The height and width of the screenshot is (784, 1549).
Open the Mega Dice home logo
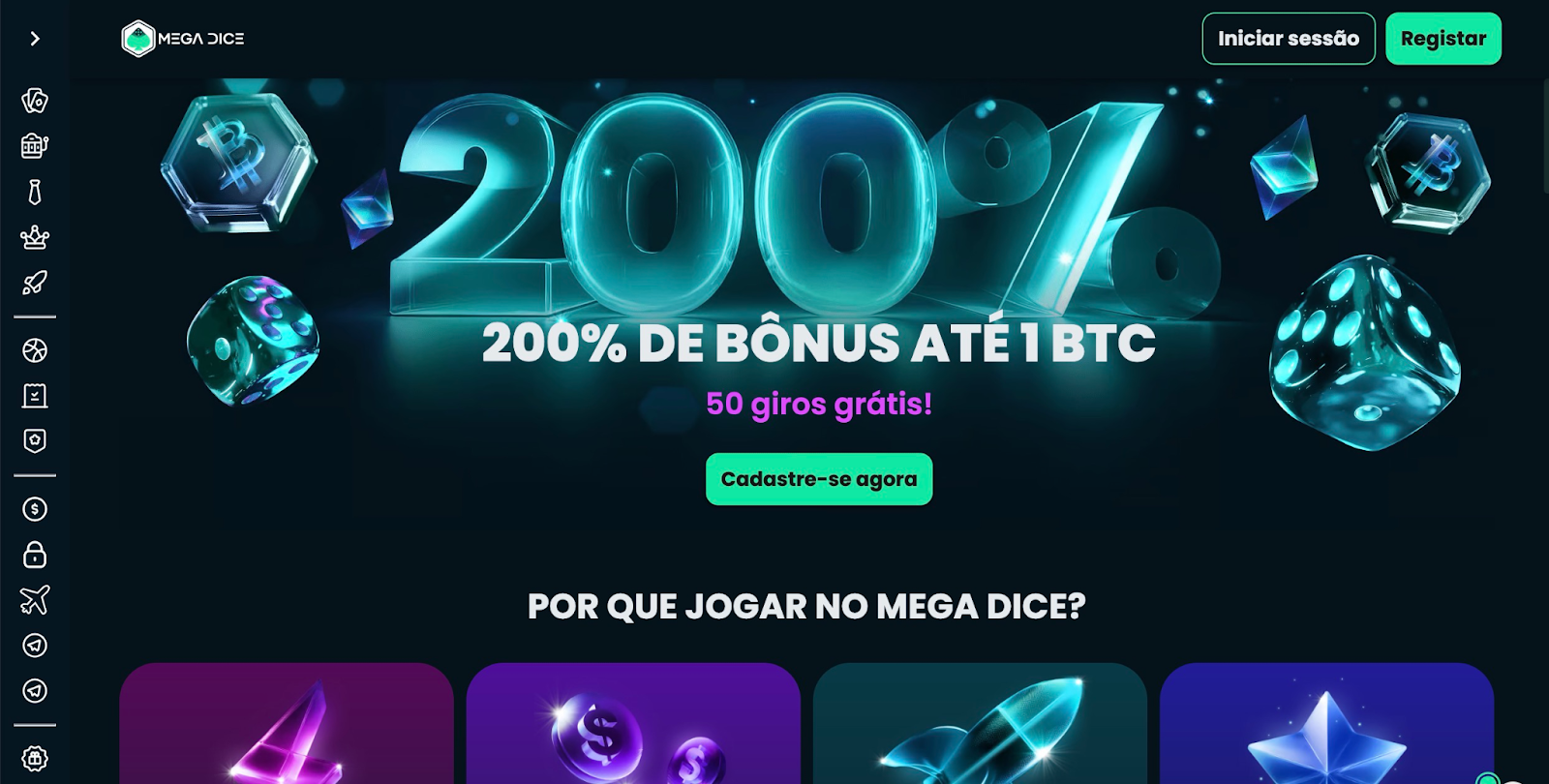[x=183, y=39]
